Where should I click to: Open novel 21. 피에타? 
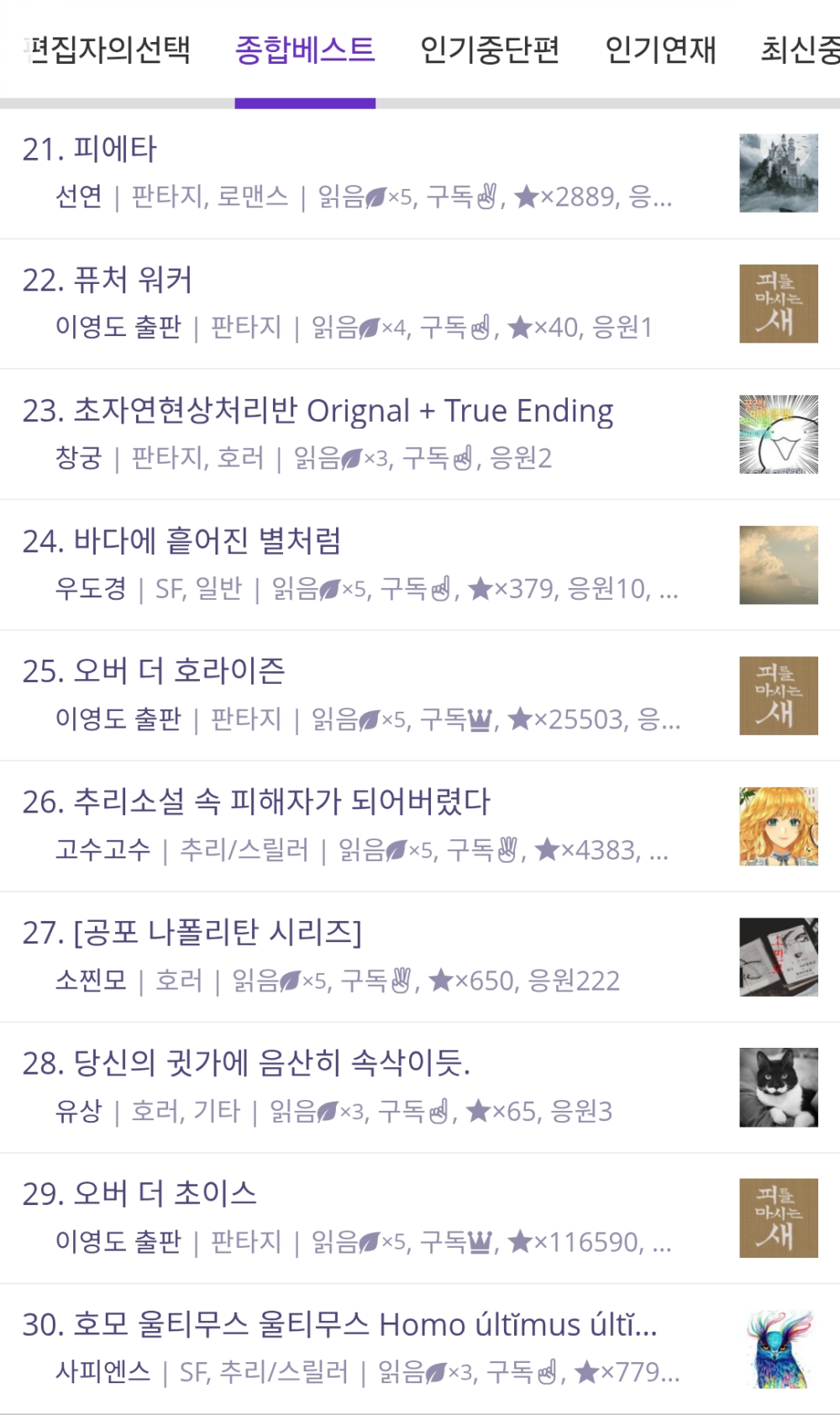(90, 150)
